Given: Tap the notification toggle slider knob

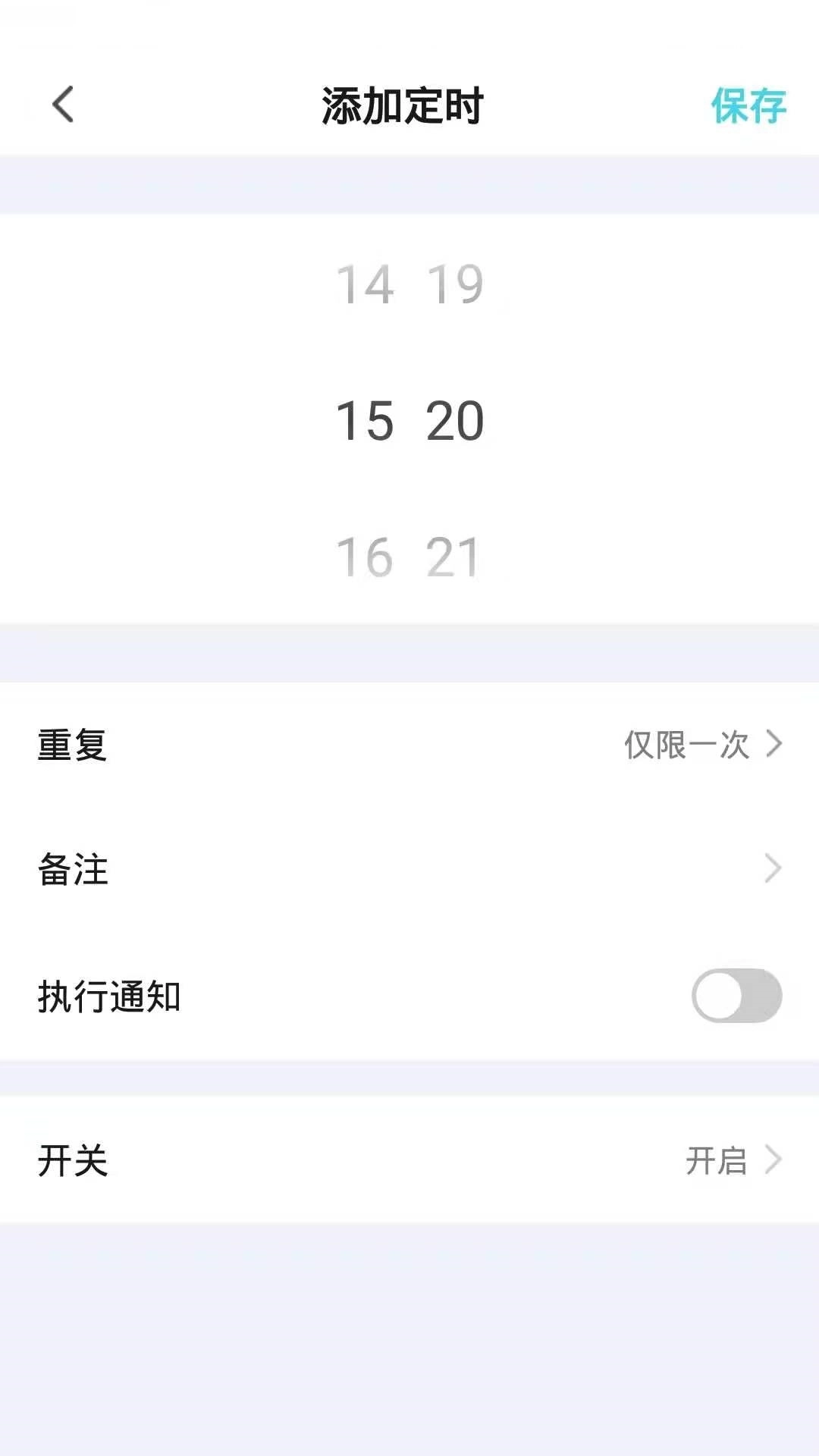Looking at the screenshot, I should tap(717, 996).
